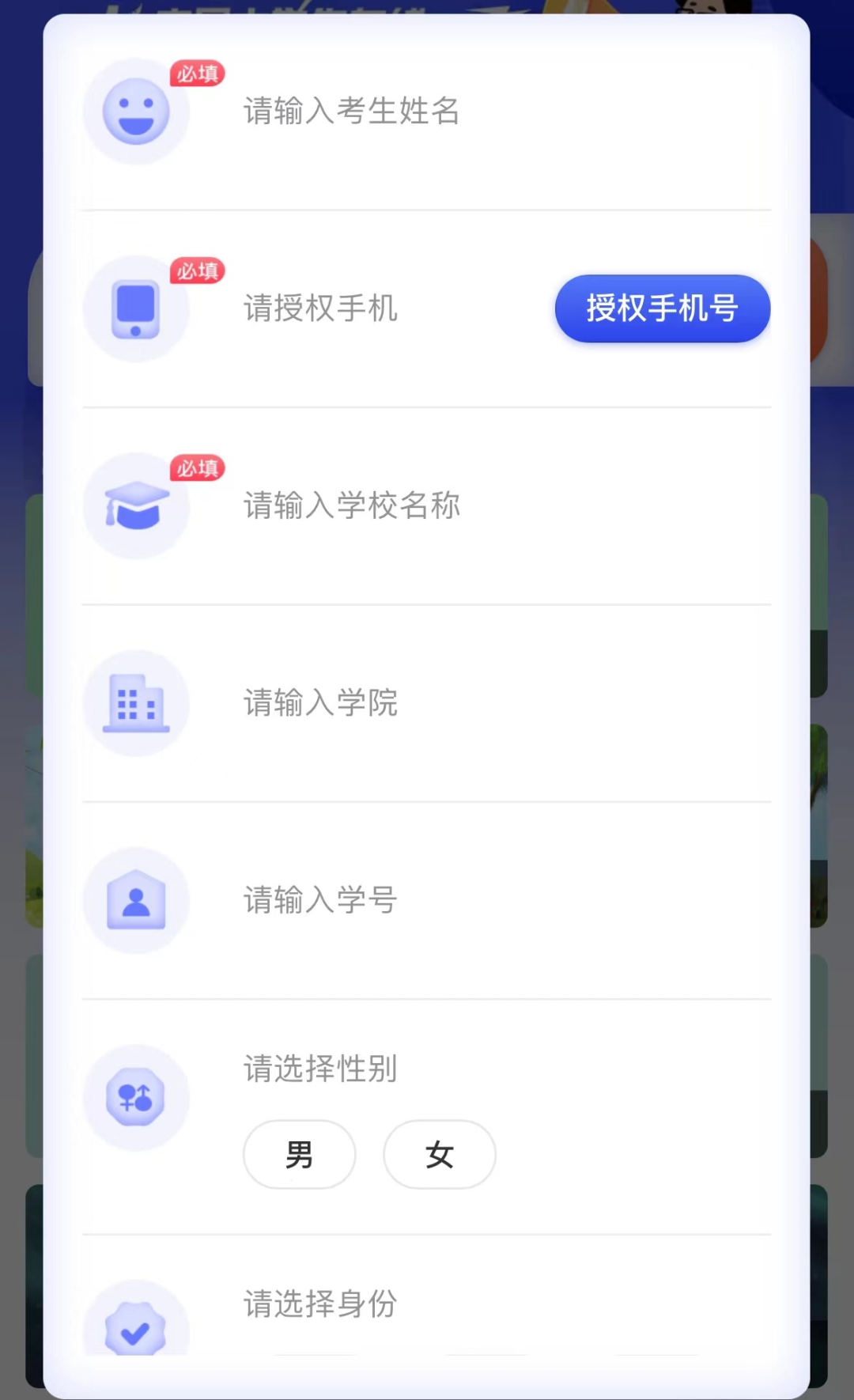Click the rounded 授权手机号 blue pill control
This screenshot has height=1400, width=854.
(661, 309)
